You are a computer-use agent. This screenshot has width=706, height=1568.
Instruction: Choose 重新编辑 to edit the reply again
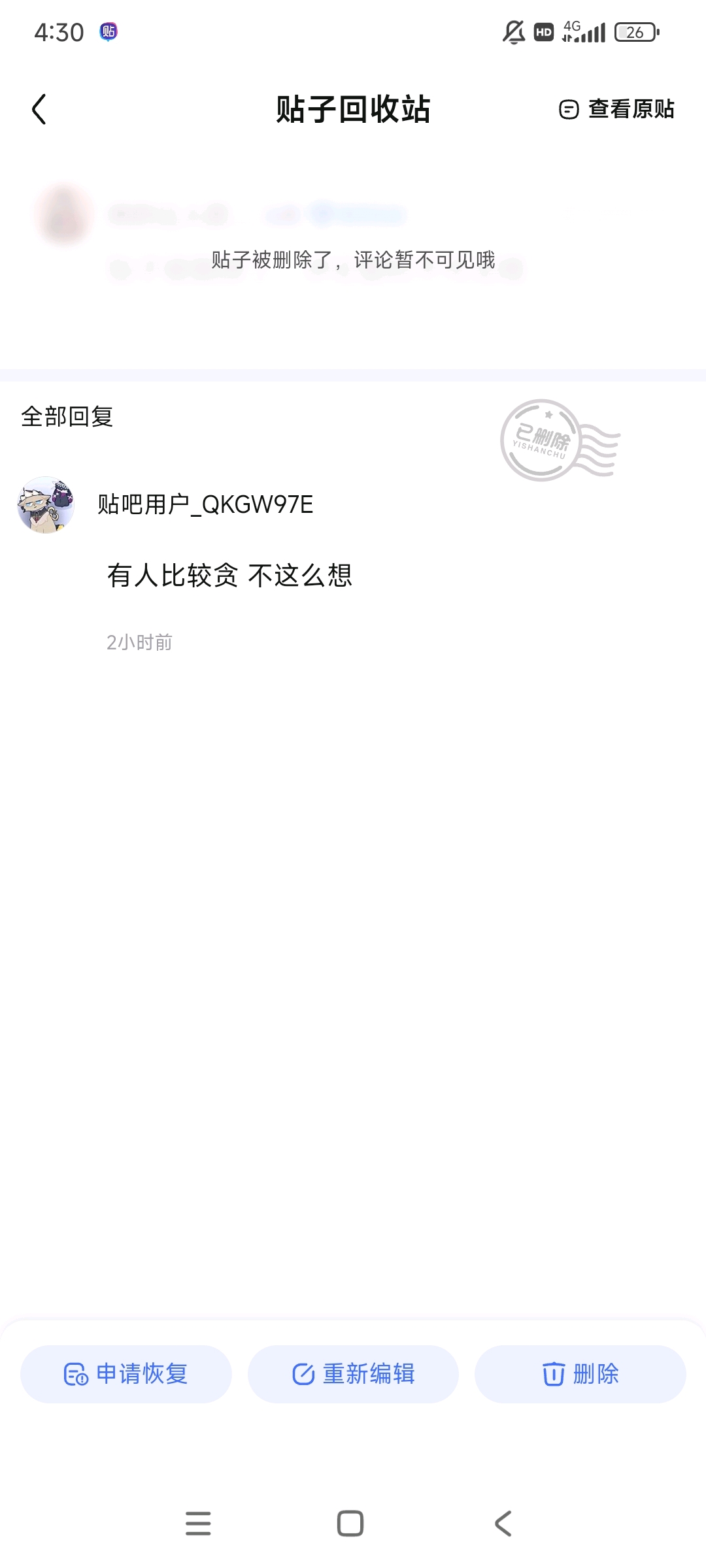click(x=353, y=1374)
